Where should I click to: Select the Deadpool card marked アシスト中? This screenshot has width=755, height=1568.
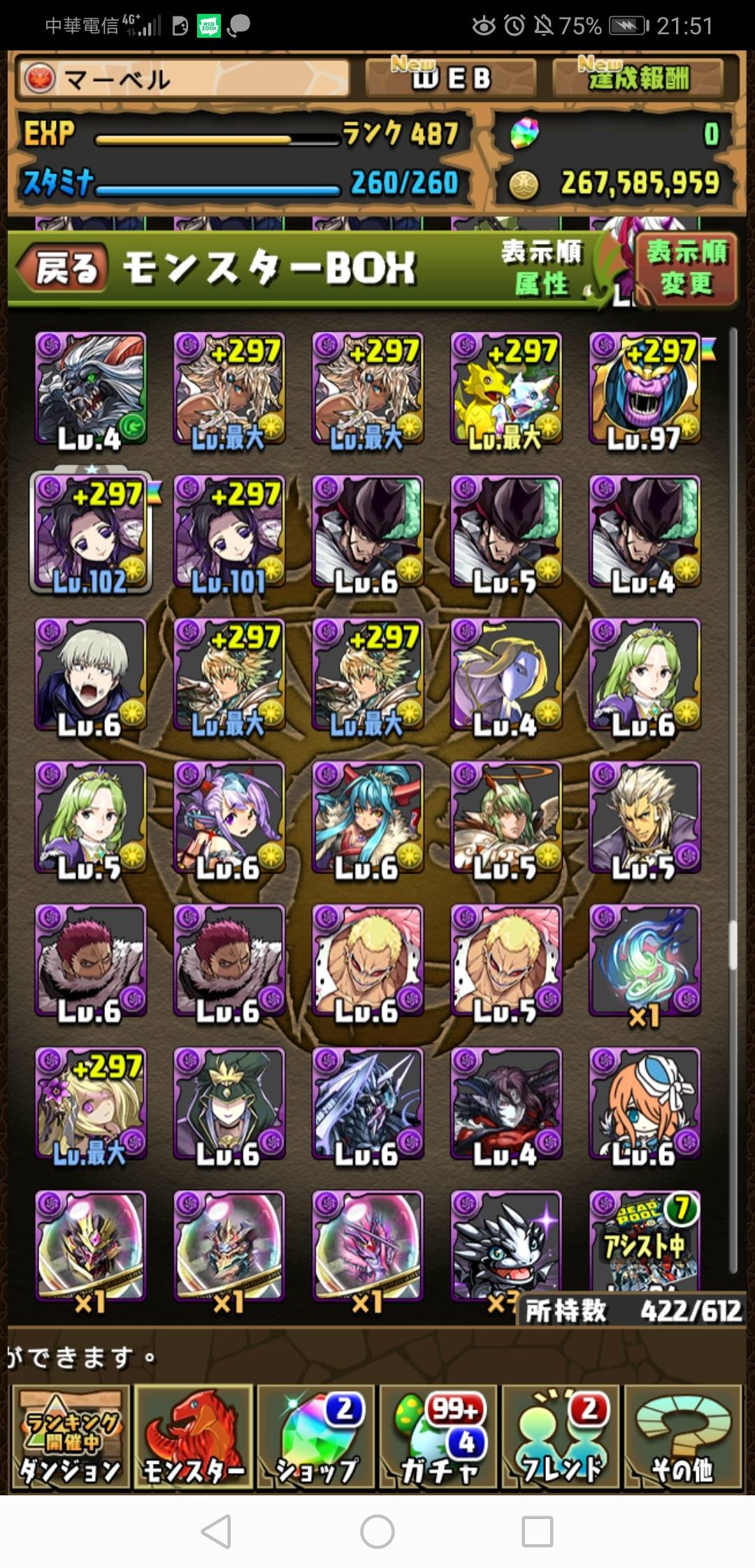645,1241
